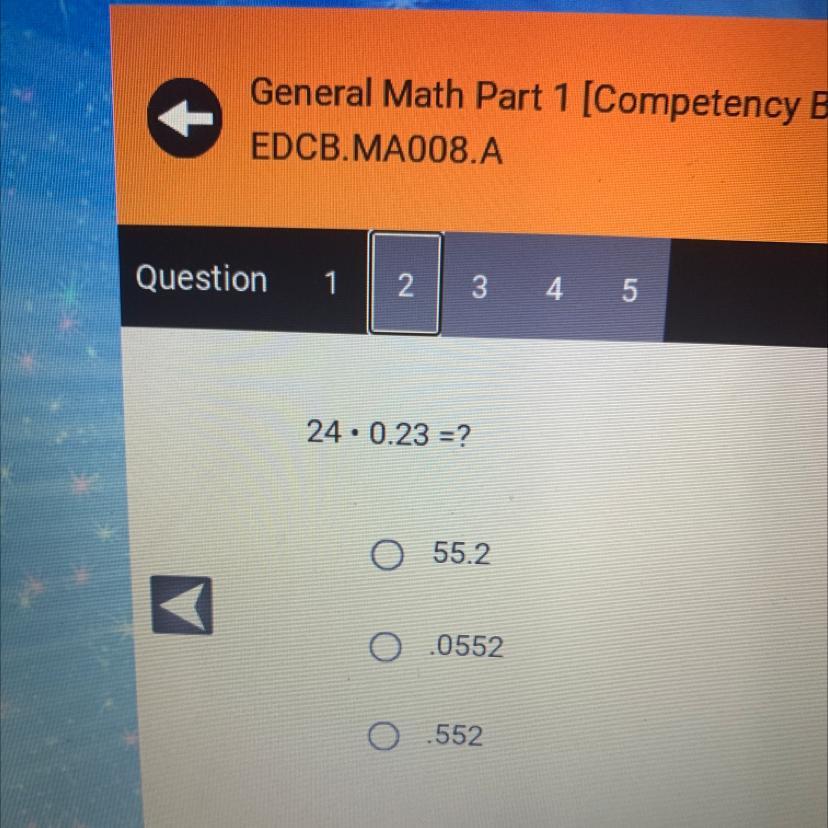Select question 2 in the navigator

[x=405, y=284]
